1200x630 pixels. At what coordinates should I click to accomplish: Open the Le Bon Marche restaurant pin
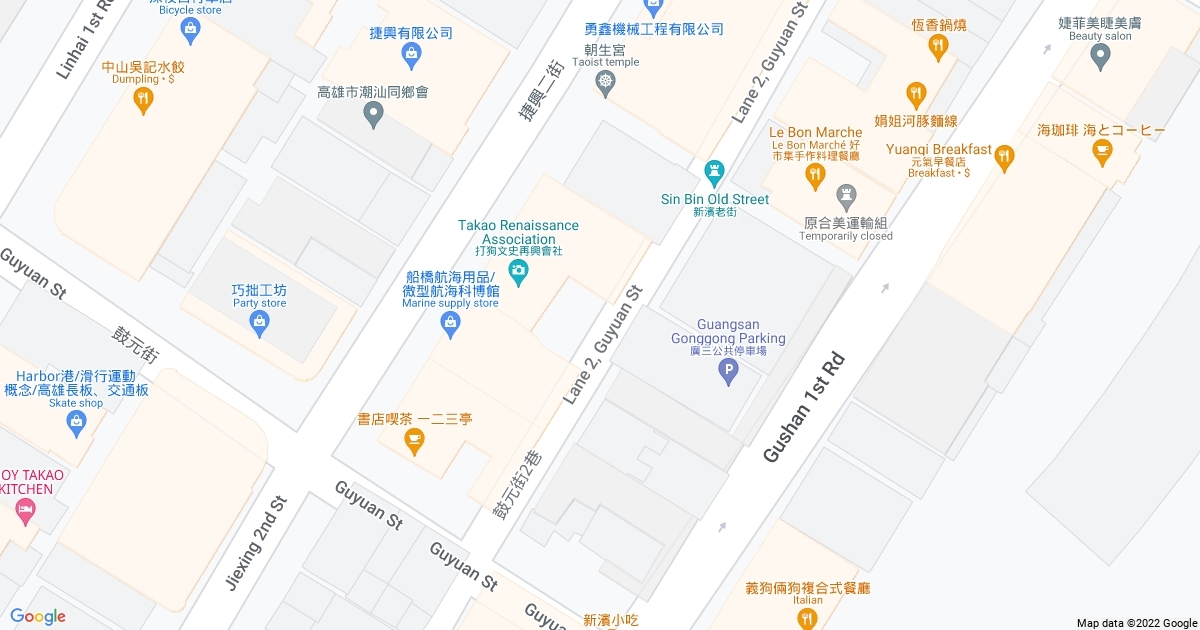816,178
